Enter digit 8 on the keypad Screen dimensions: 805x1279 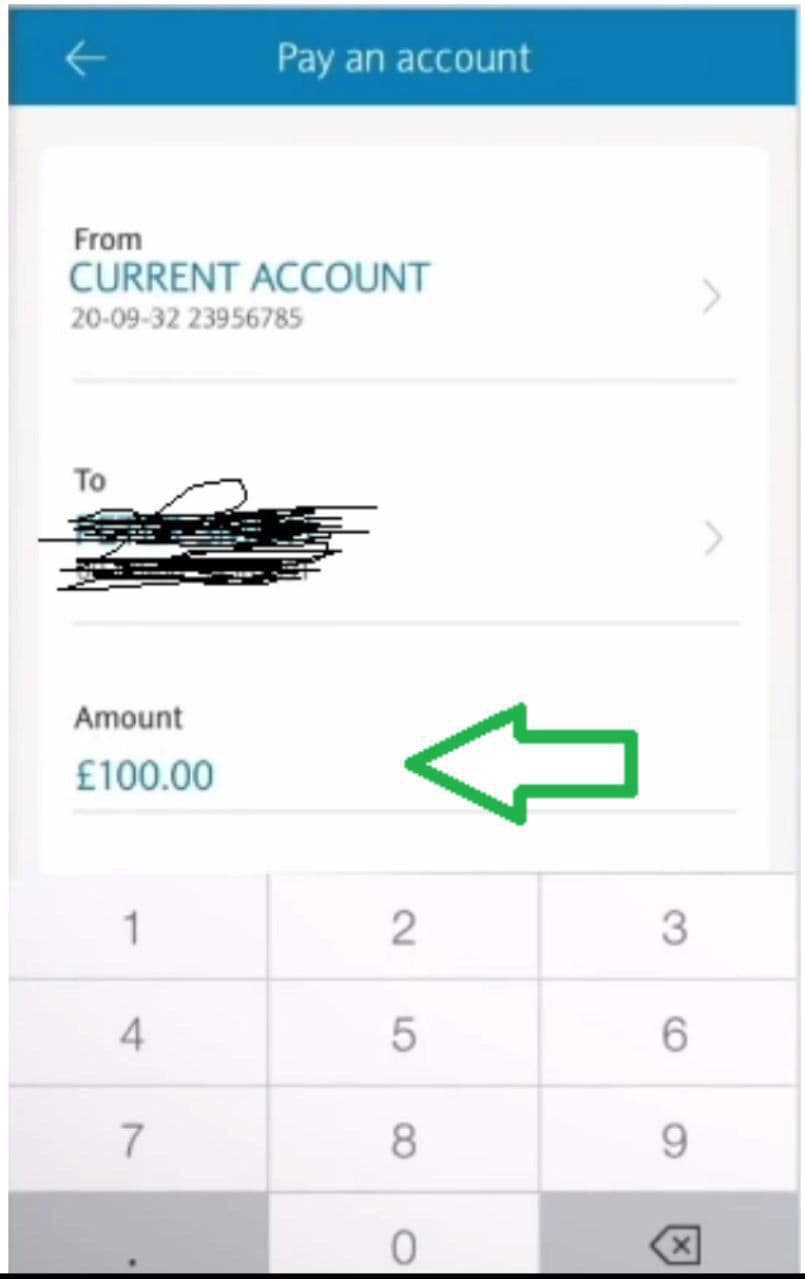tap(403, 1140)
